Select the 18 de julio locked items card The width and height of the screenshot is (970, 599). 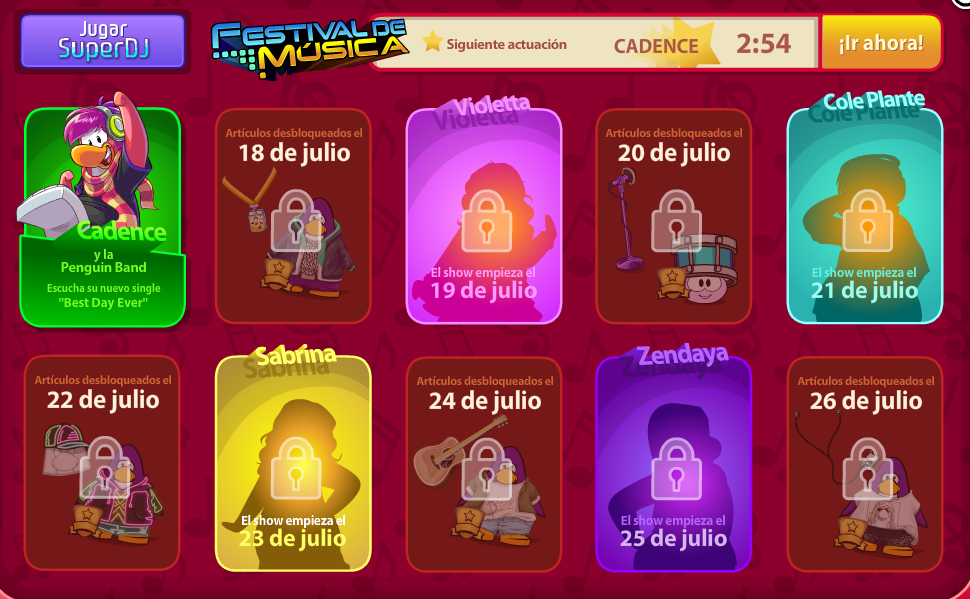(293, 216)
